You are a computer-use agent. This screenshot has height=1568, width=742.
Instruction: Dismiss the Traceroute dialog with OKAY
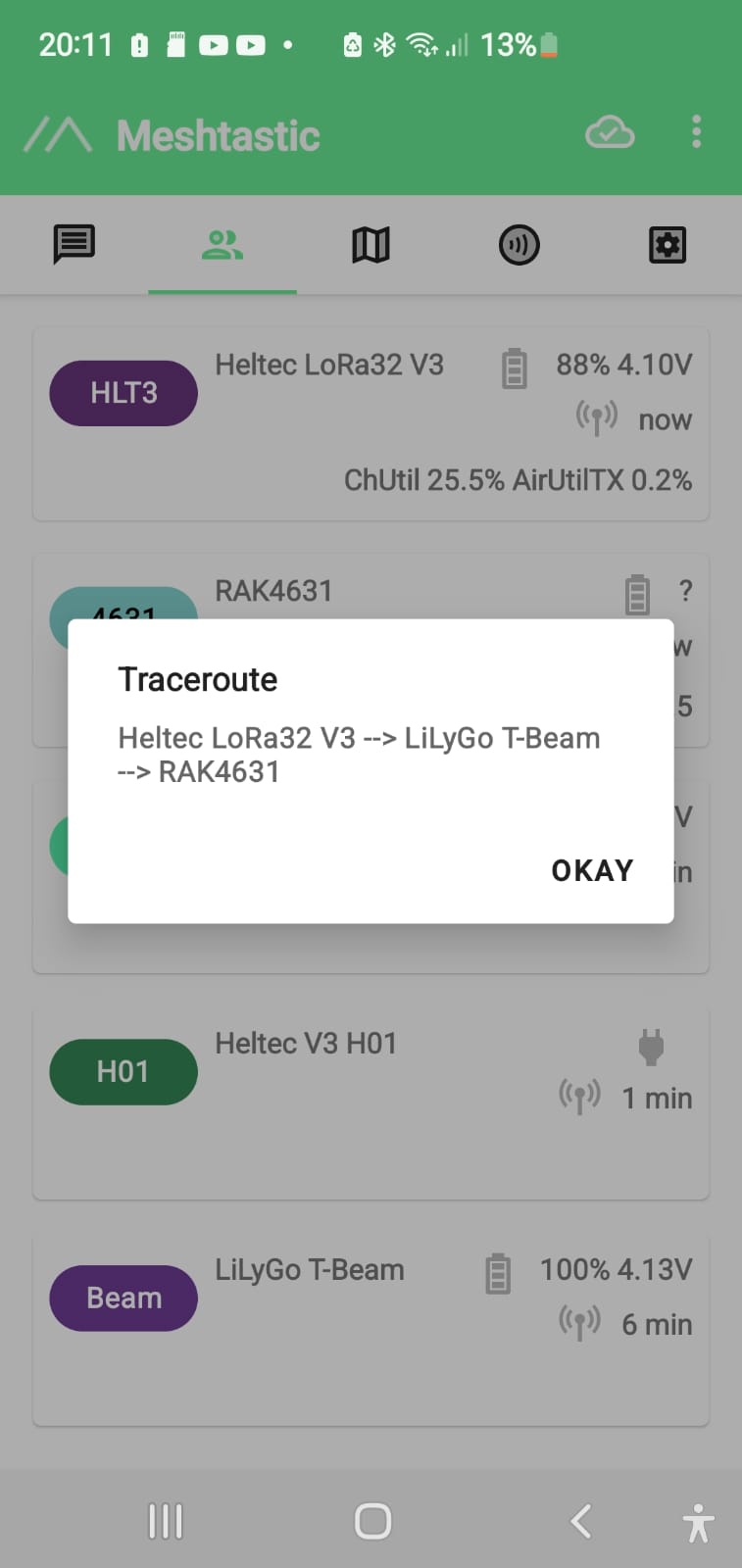point(592,870)
